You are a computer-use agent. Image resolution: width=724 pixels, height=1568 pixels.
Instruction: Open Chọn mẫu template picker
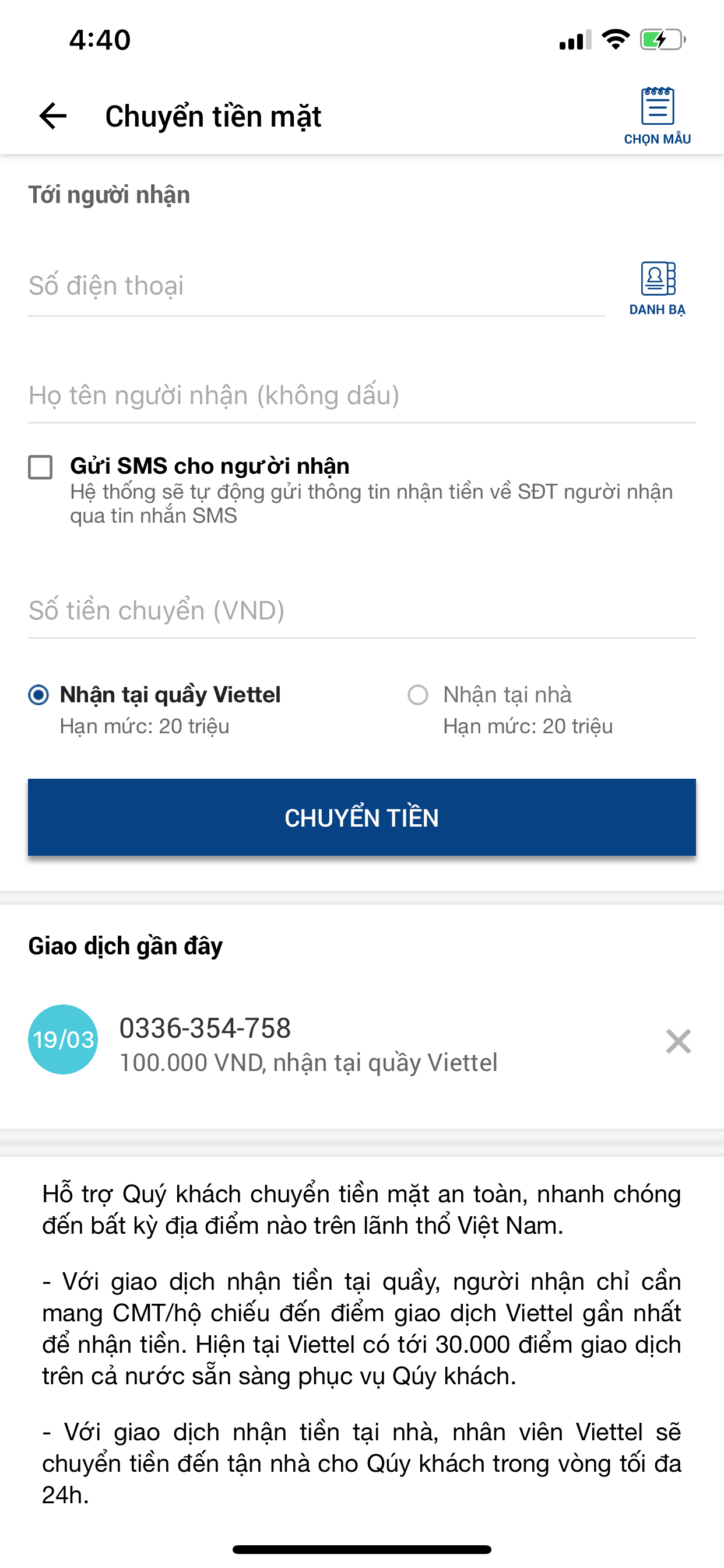657,116
